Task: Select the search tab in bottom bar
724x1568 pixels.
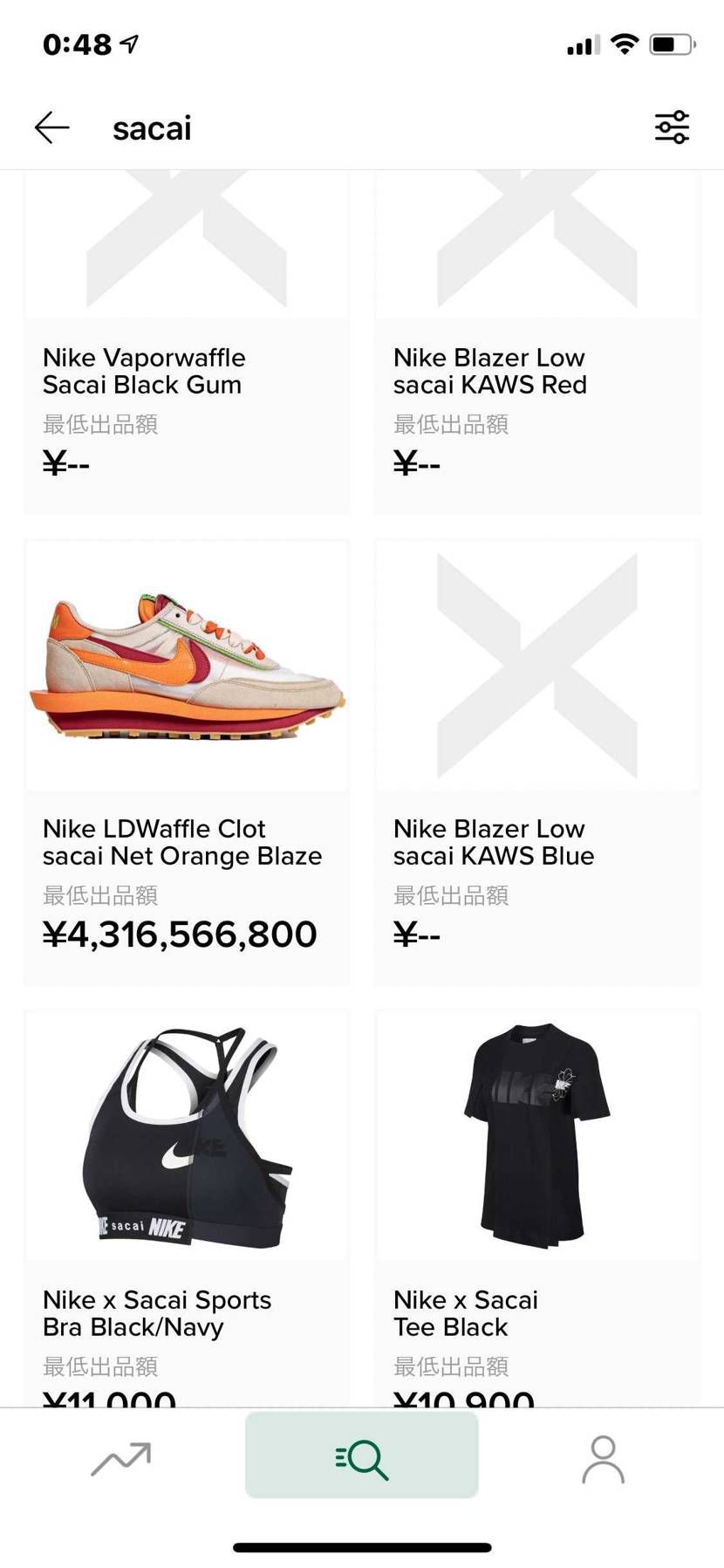Action: (x=362, y=1457)
